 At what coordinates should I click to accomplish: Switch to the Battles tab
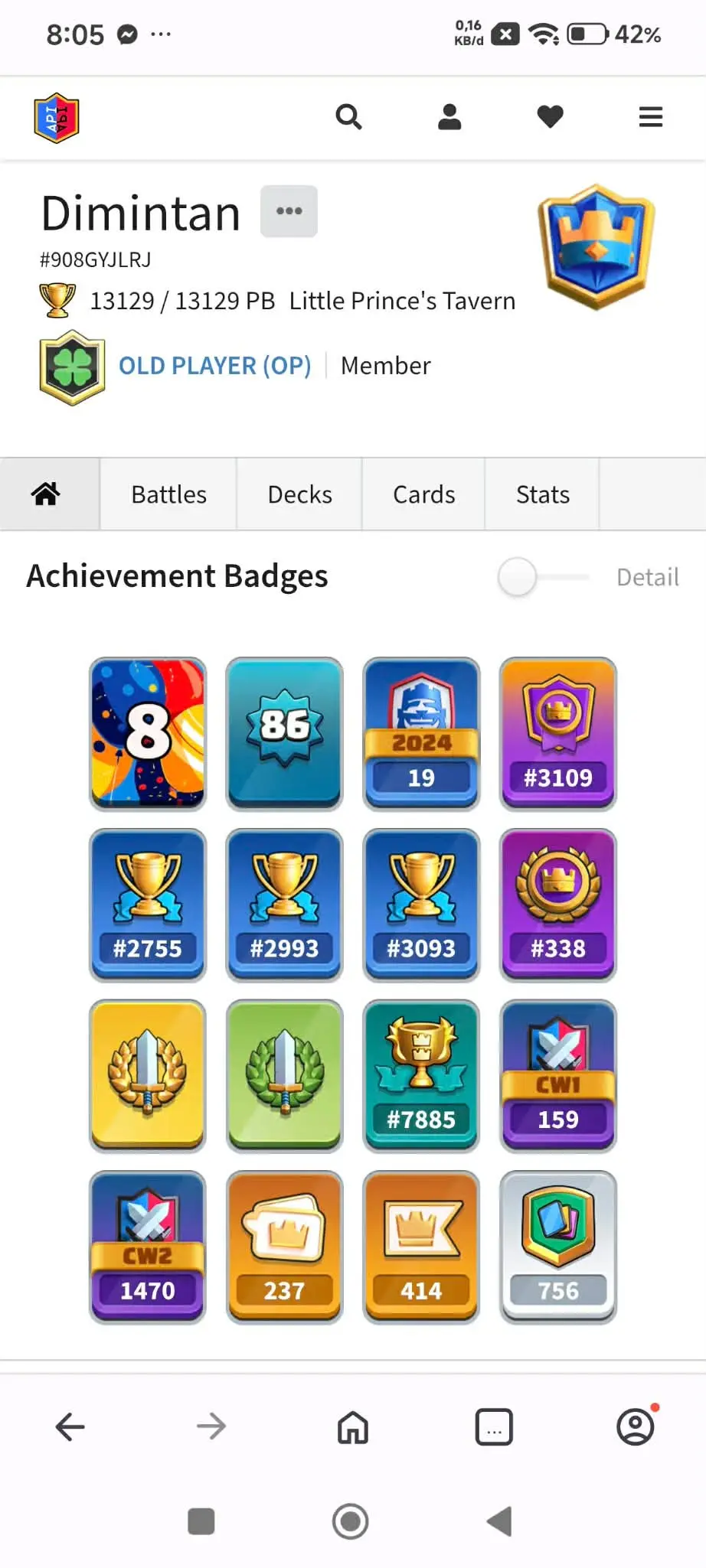(x=168, y=494)
